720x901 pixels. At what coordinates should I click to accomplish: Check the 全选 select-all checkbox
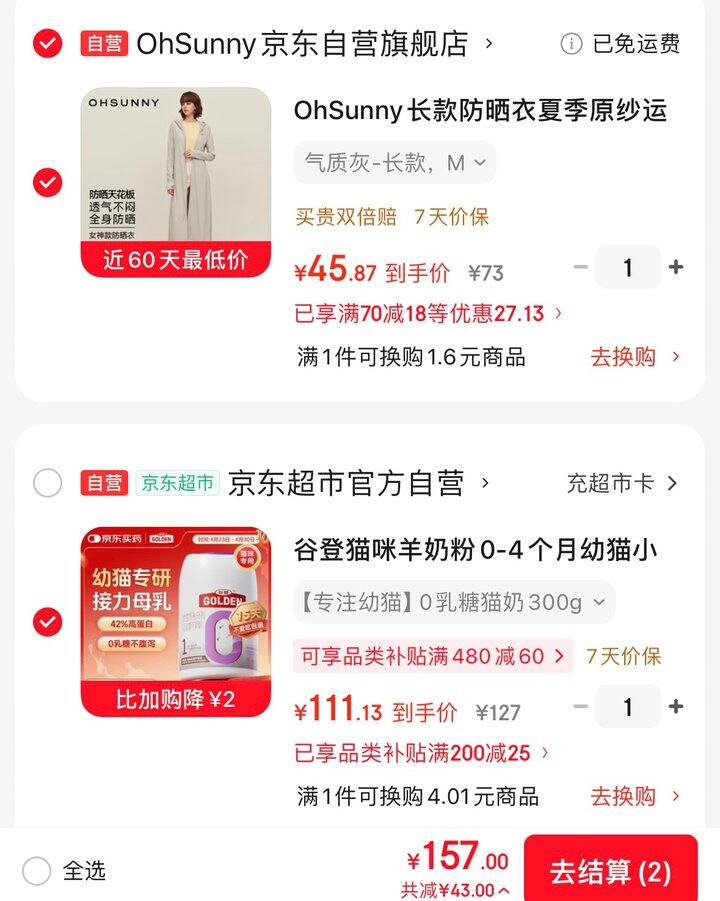click(36, 871)
